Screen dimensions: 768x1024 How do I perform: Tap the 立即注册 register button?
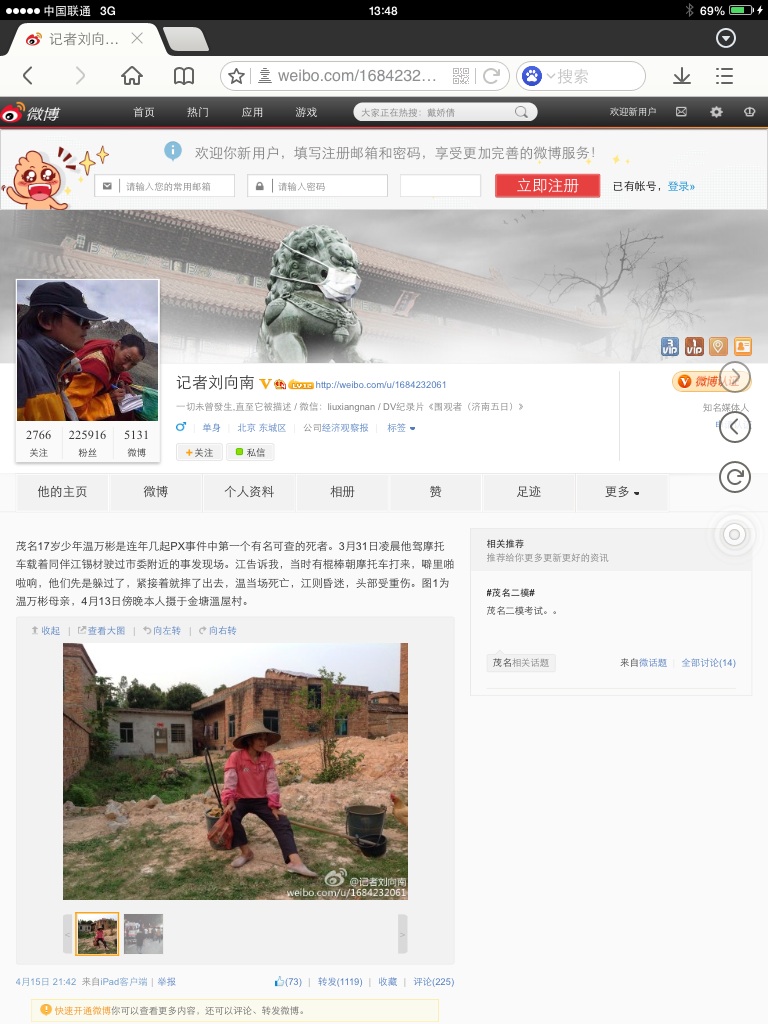point(547,186)
